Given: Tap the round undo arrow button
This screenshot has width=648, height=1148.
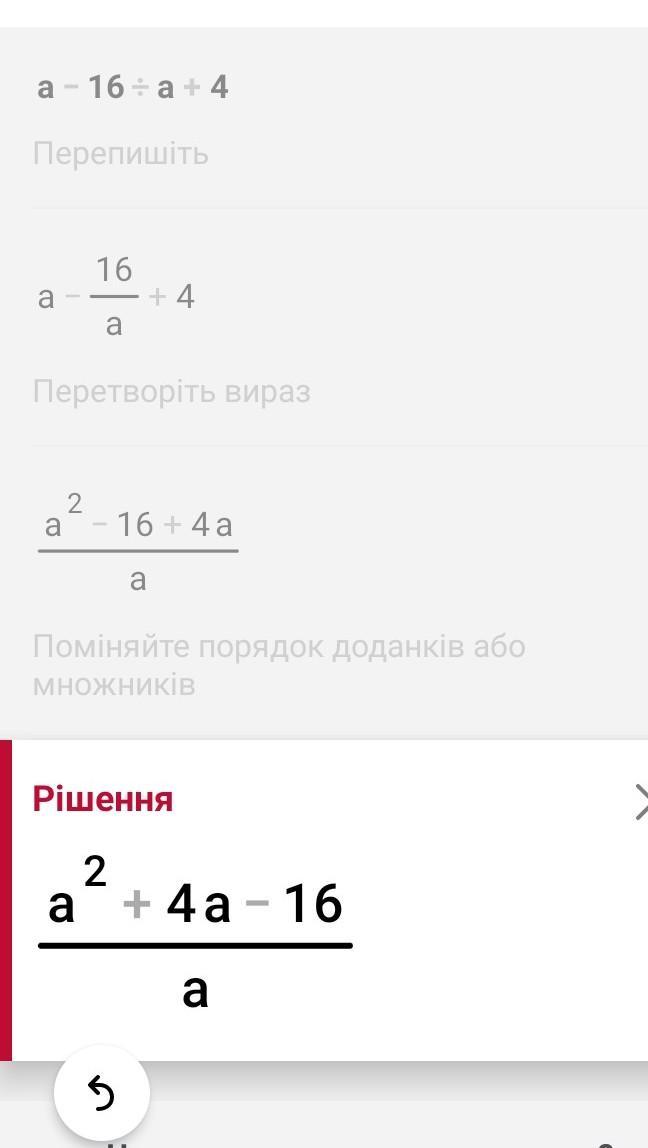Looking at the screenshot, I should pyautogui.click(x=102, y=1093).
